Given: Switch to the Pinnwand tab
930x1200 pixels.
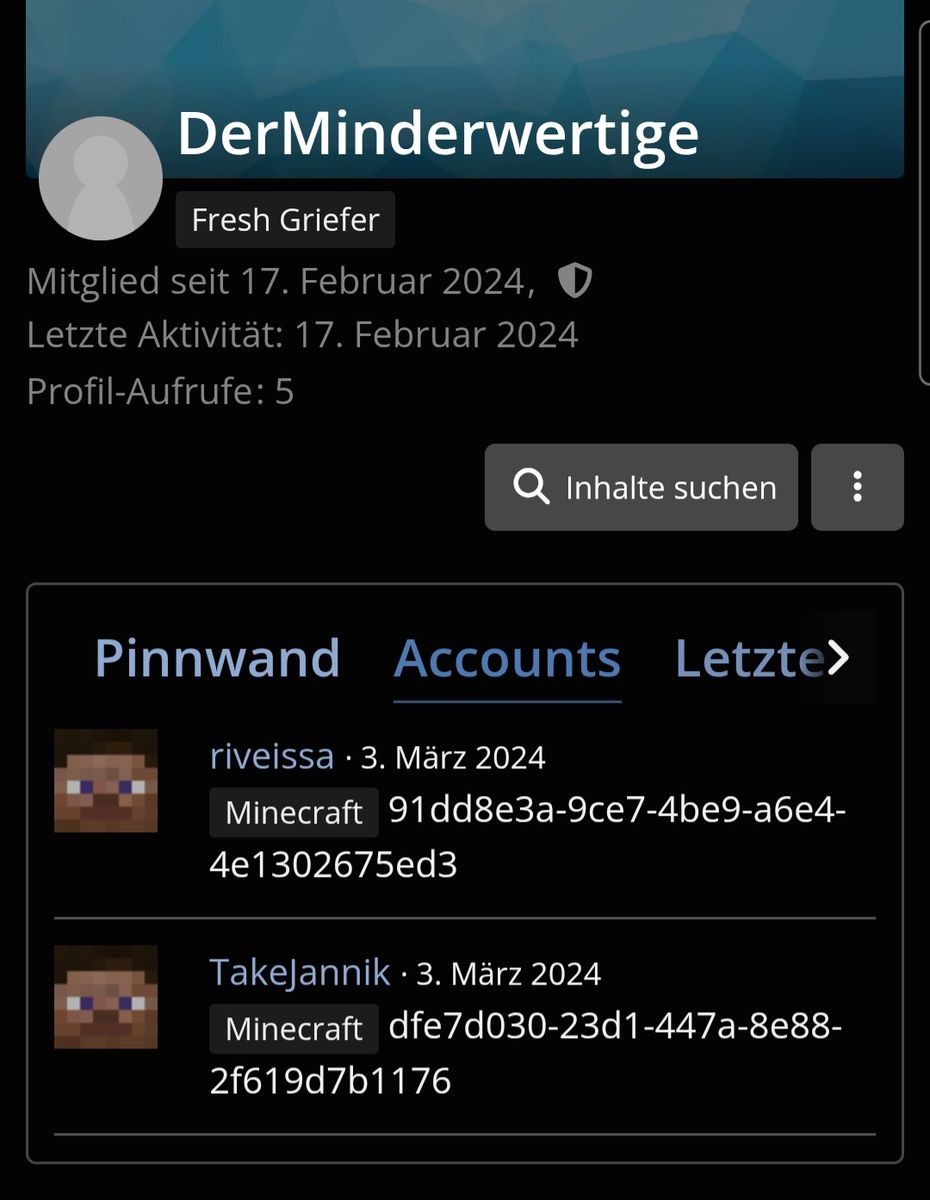Looking at the screenshot, I should point(217,658).
